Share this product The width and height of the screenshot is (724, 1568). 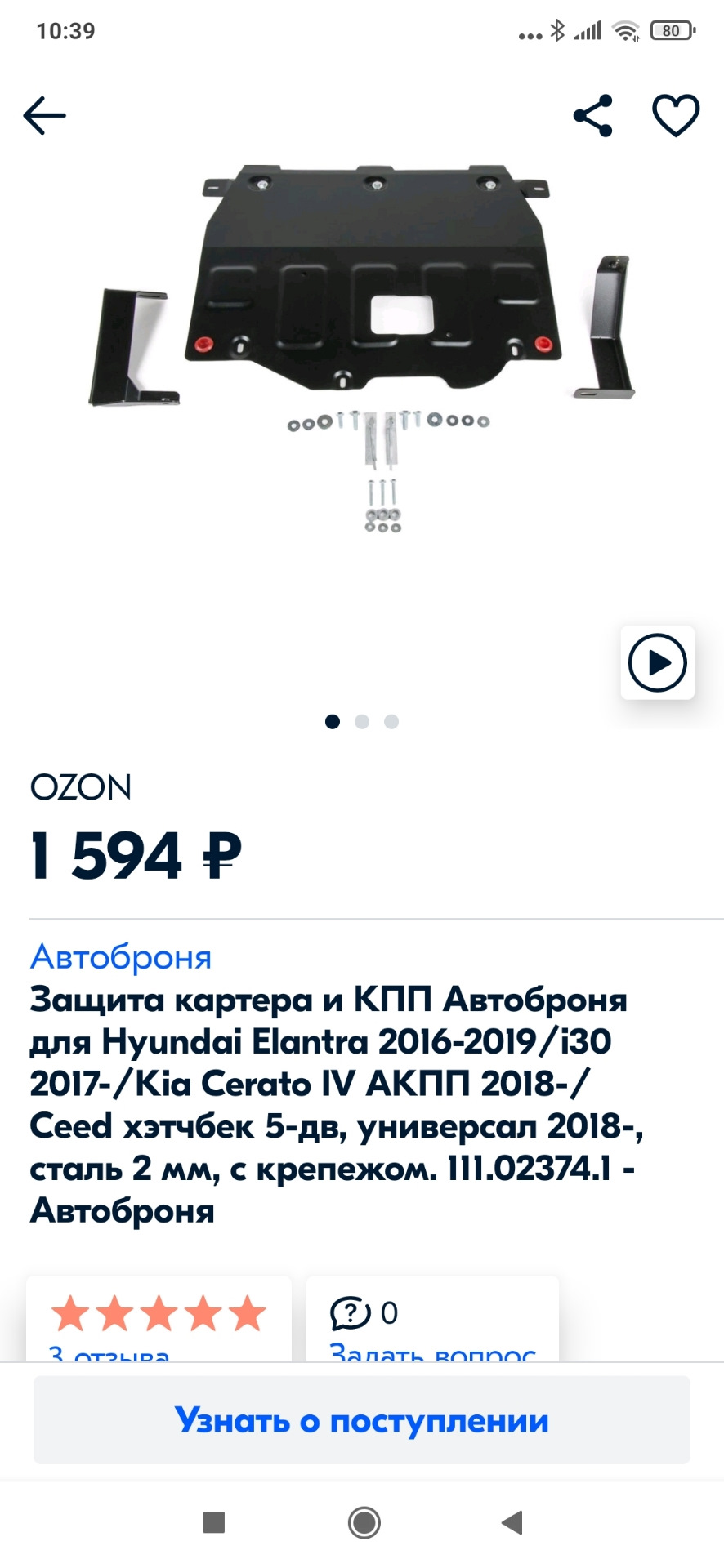(x=593, y=116)
